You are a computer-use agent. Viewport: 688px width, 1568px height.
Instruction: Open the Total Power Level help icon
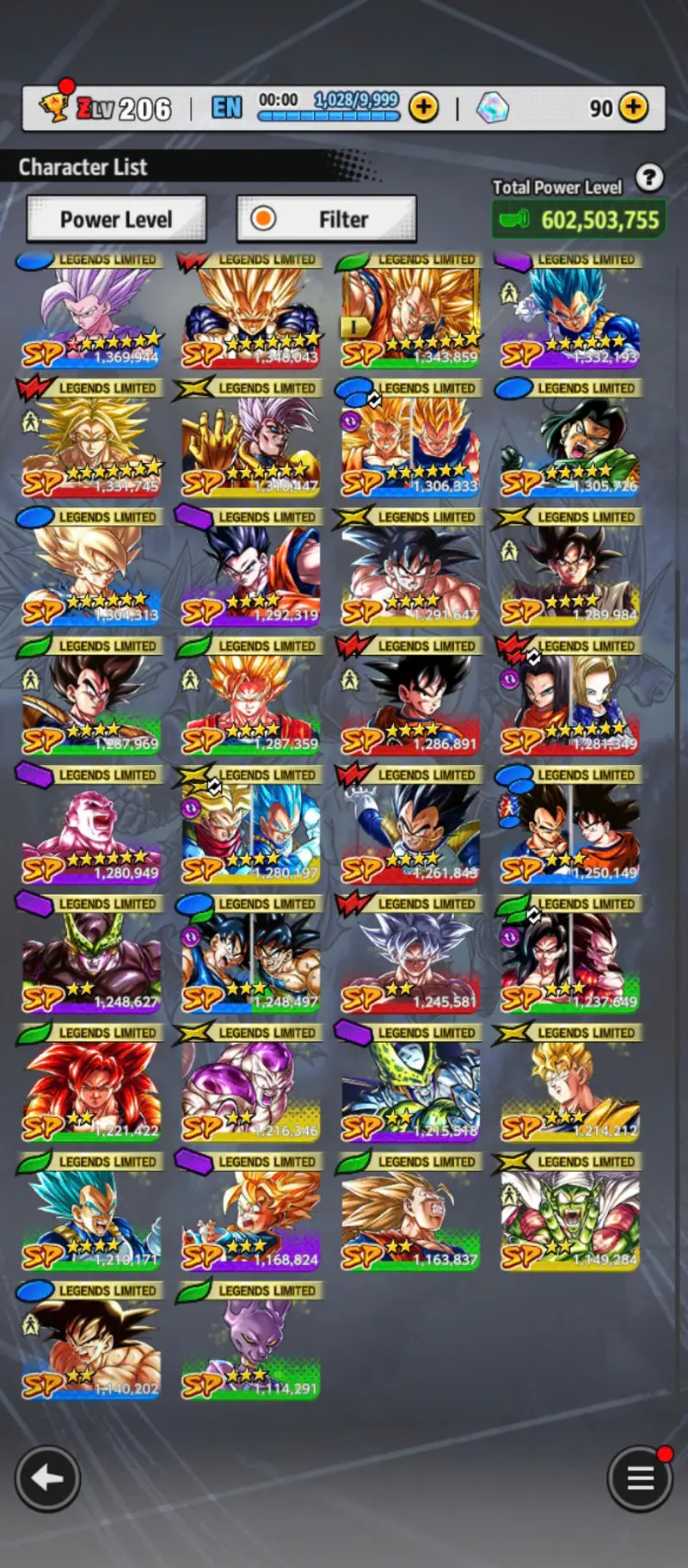[649, 178]
